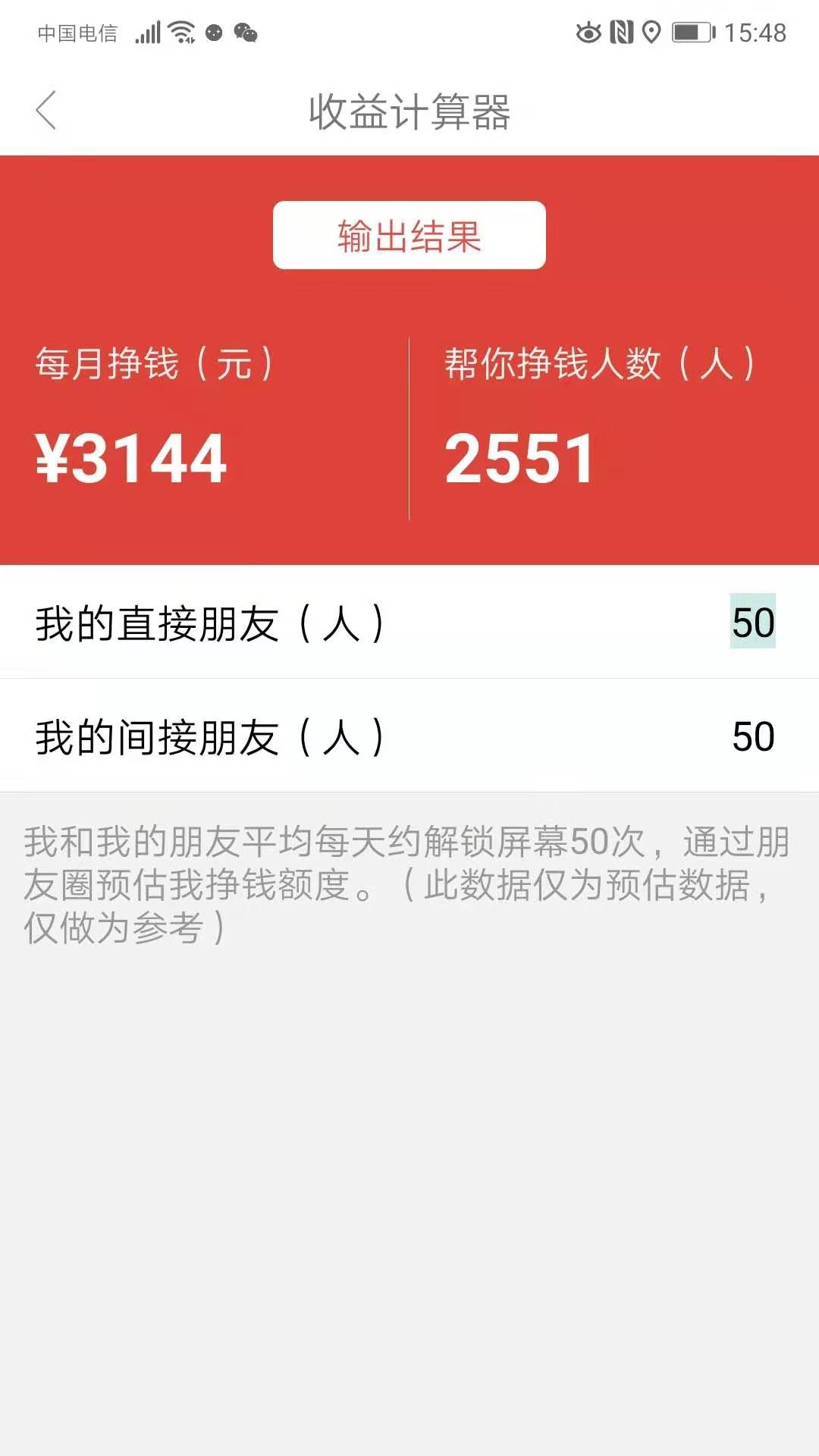
Task: Select the 我的直接朋友 input value 50
Action: tap(752, 623)
